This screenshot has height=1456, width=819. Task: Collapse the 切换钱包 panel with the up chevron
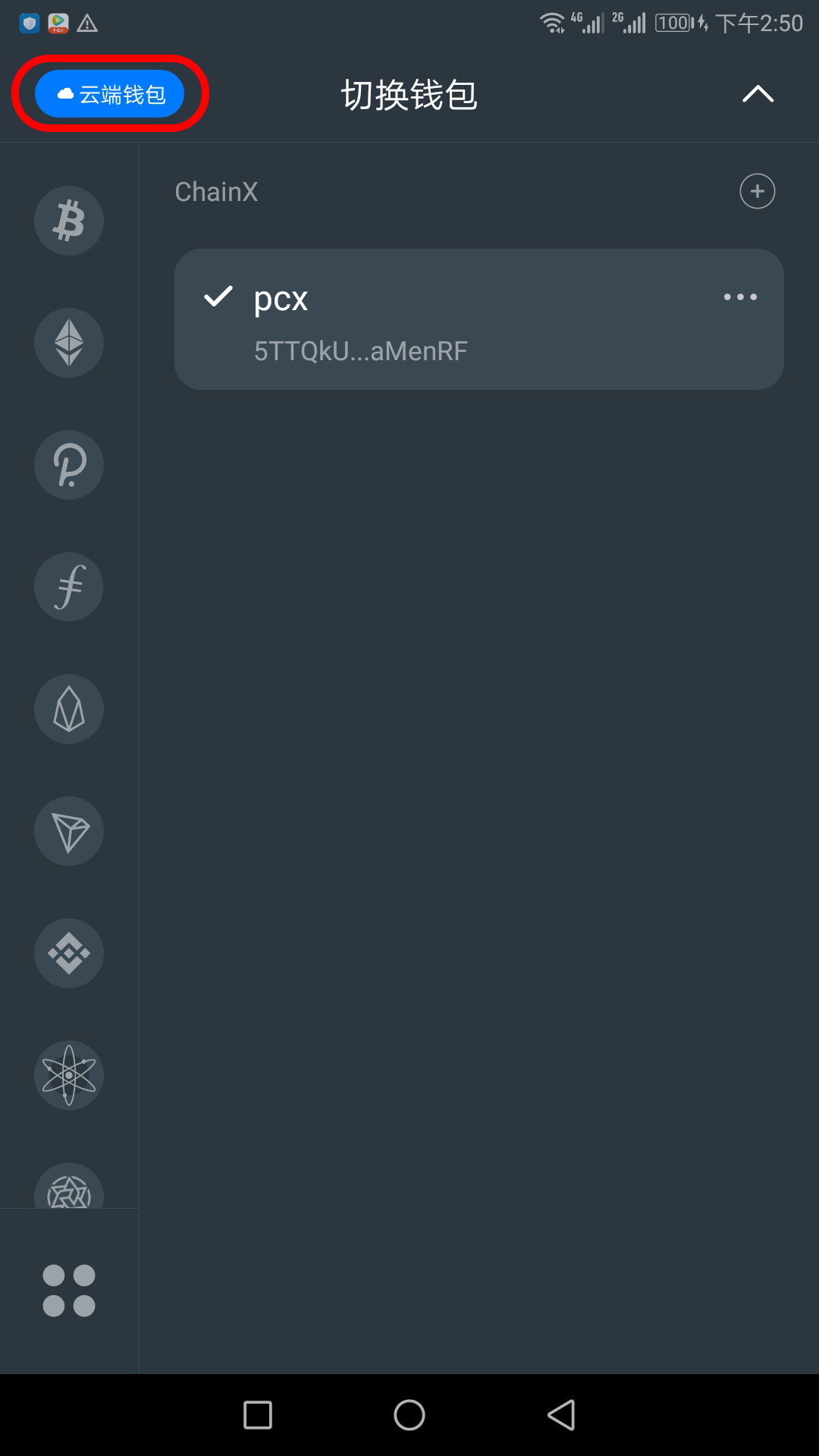tap(757, 94)
